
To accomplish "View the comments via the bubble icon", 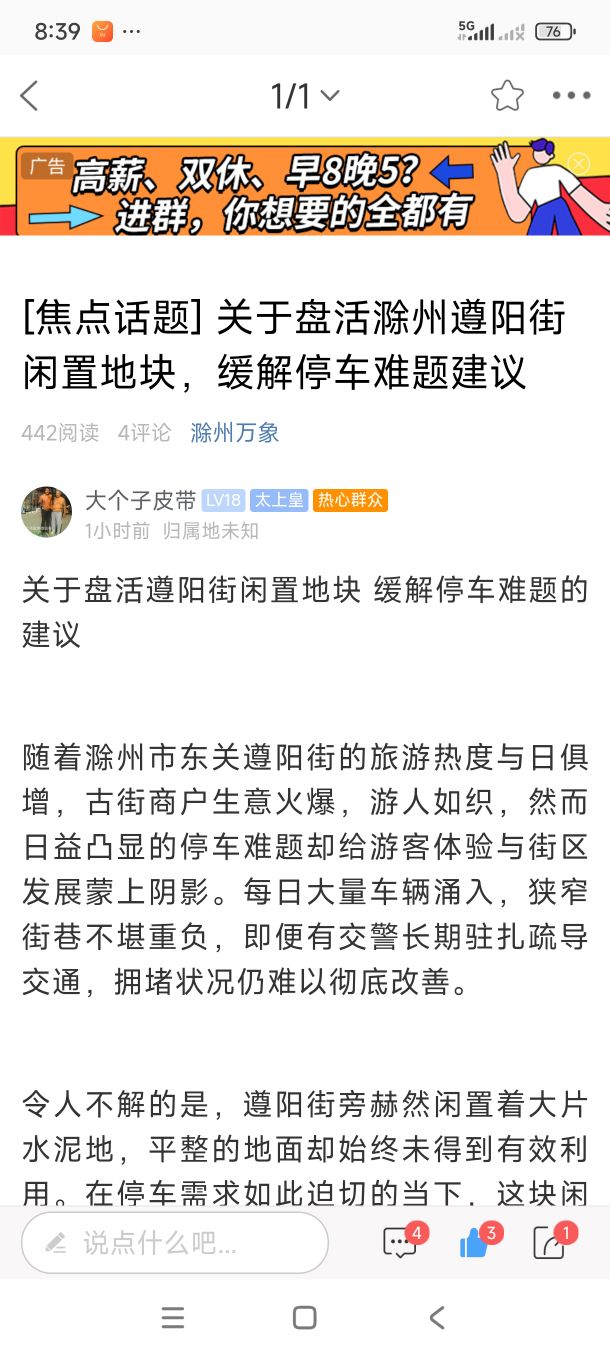I will tap(400, 1243).
